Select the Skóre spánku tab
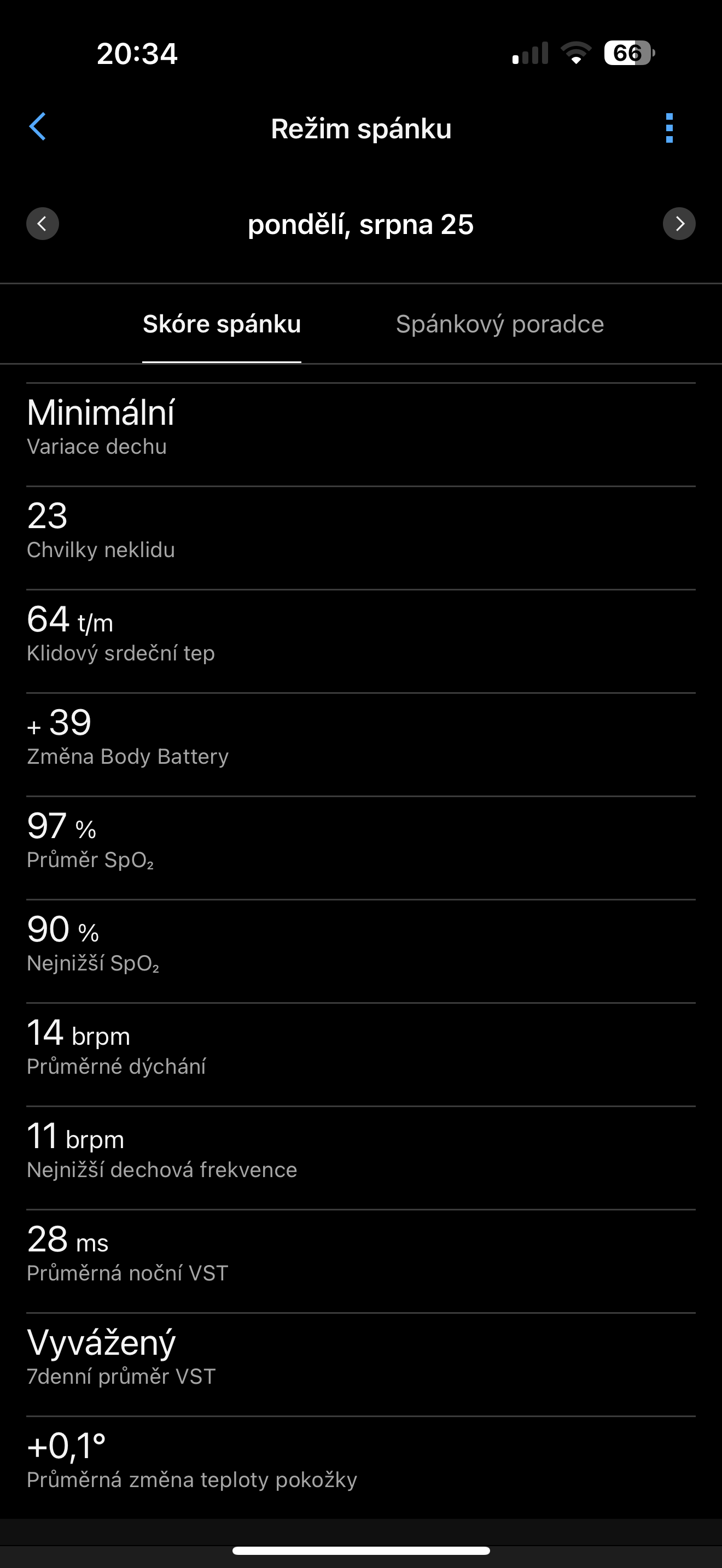Screen dimensions: 722x1568 tap(222, 324)
